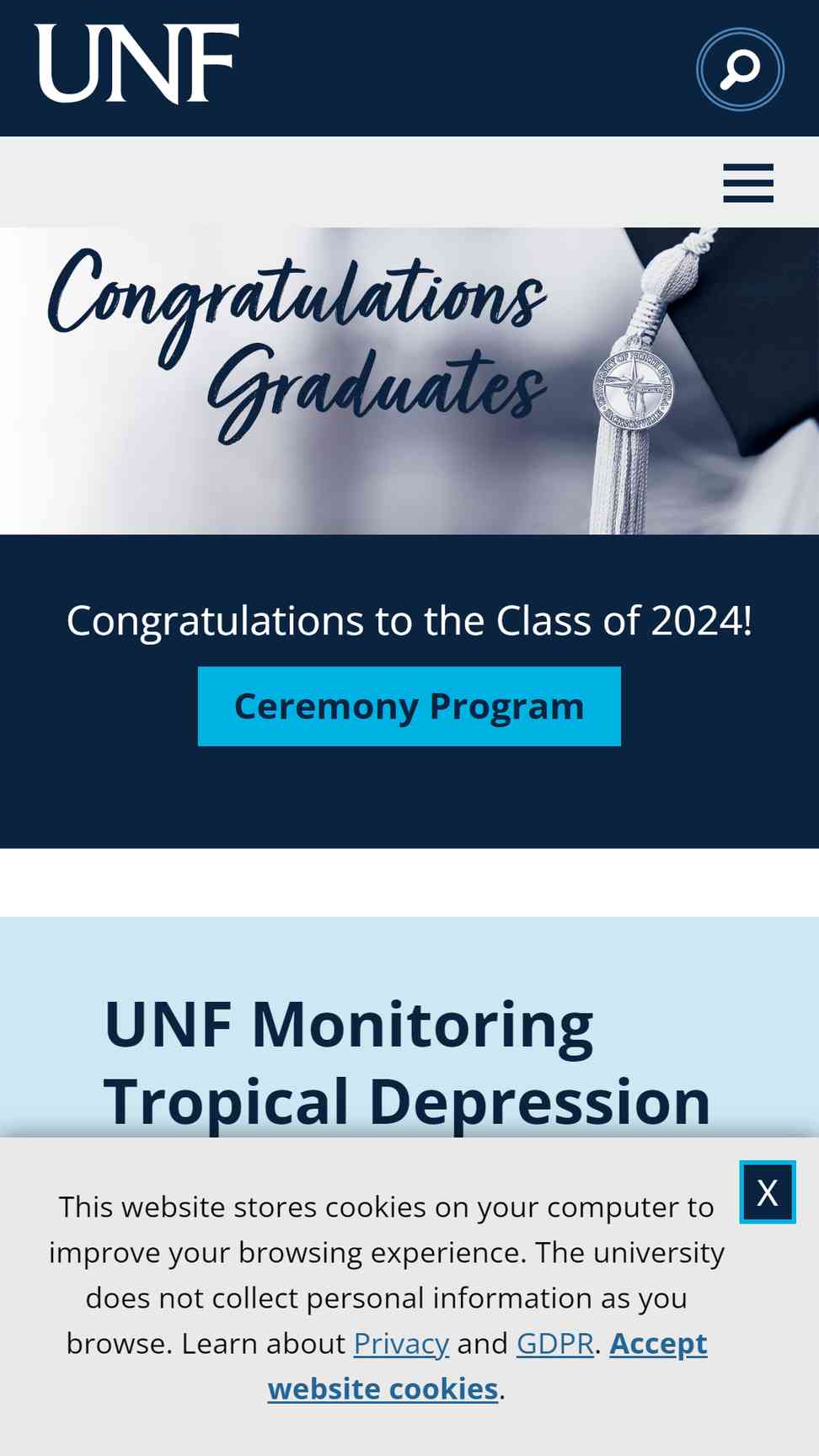
Task: Open the Congratulations Graduates banner
Action: click(x=409, y=381)
